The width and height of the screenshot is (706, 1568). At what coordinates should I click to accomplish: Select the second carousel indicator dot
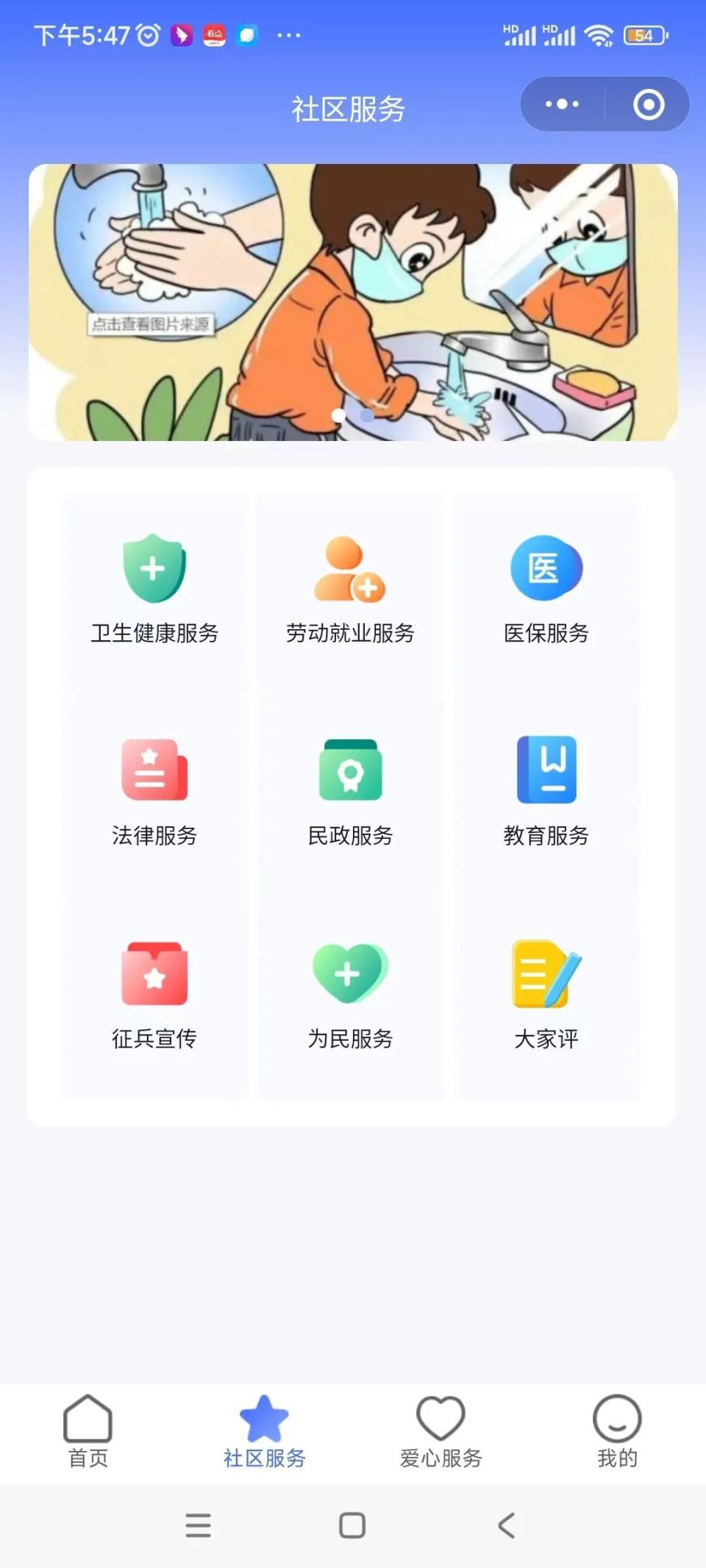tap(366, 414)
